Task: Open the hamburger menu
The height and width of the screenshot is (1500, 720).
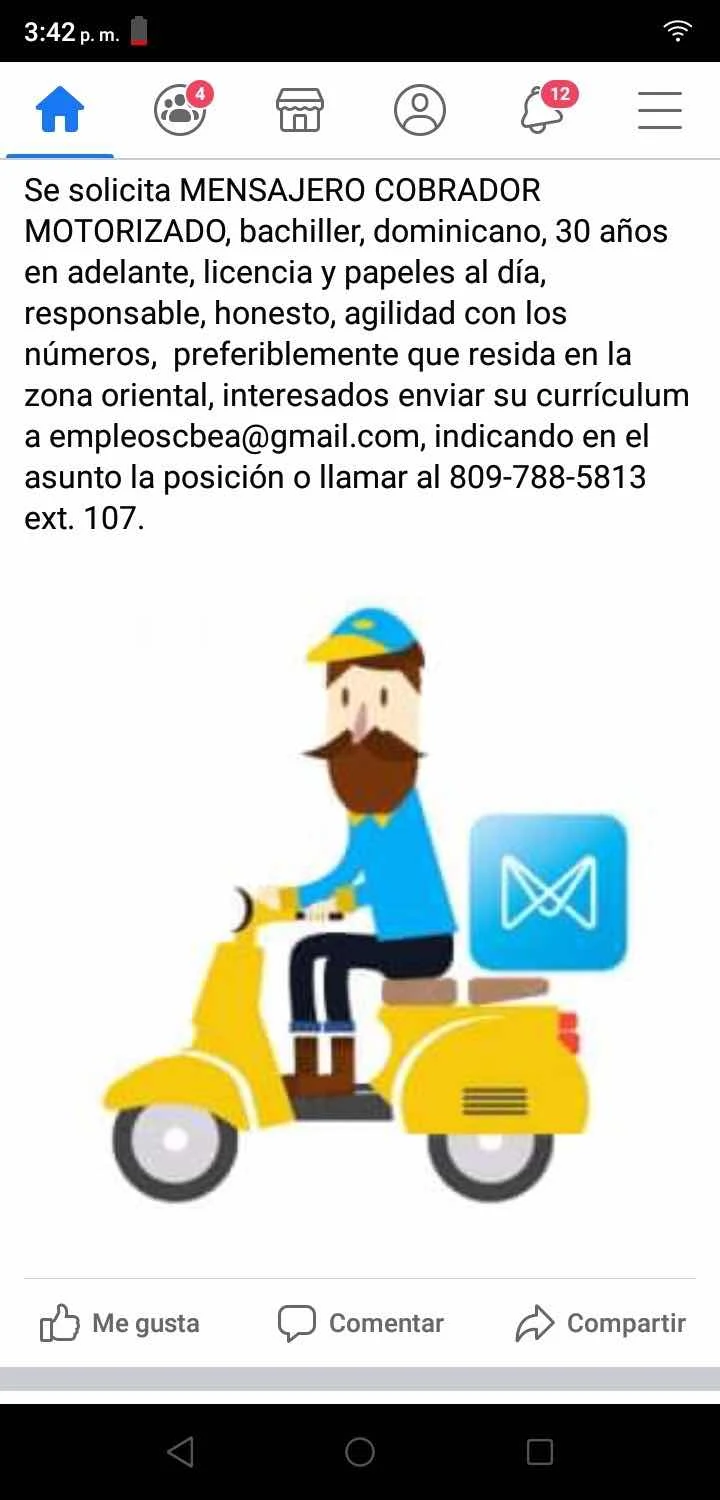Action: [x=660, y=110]
